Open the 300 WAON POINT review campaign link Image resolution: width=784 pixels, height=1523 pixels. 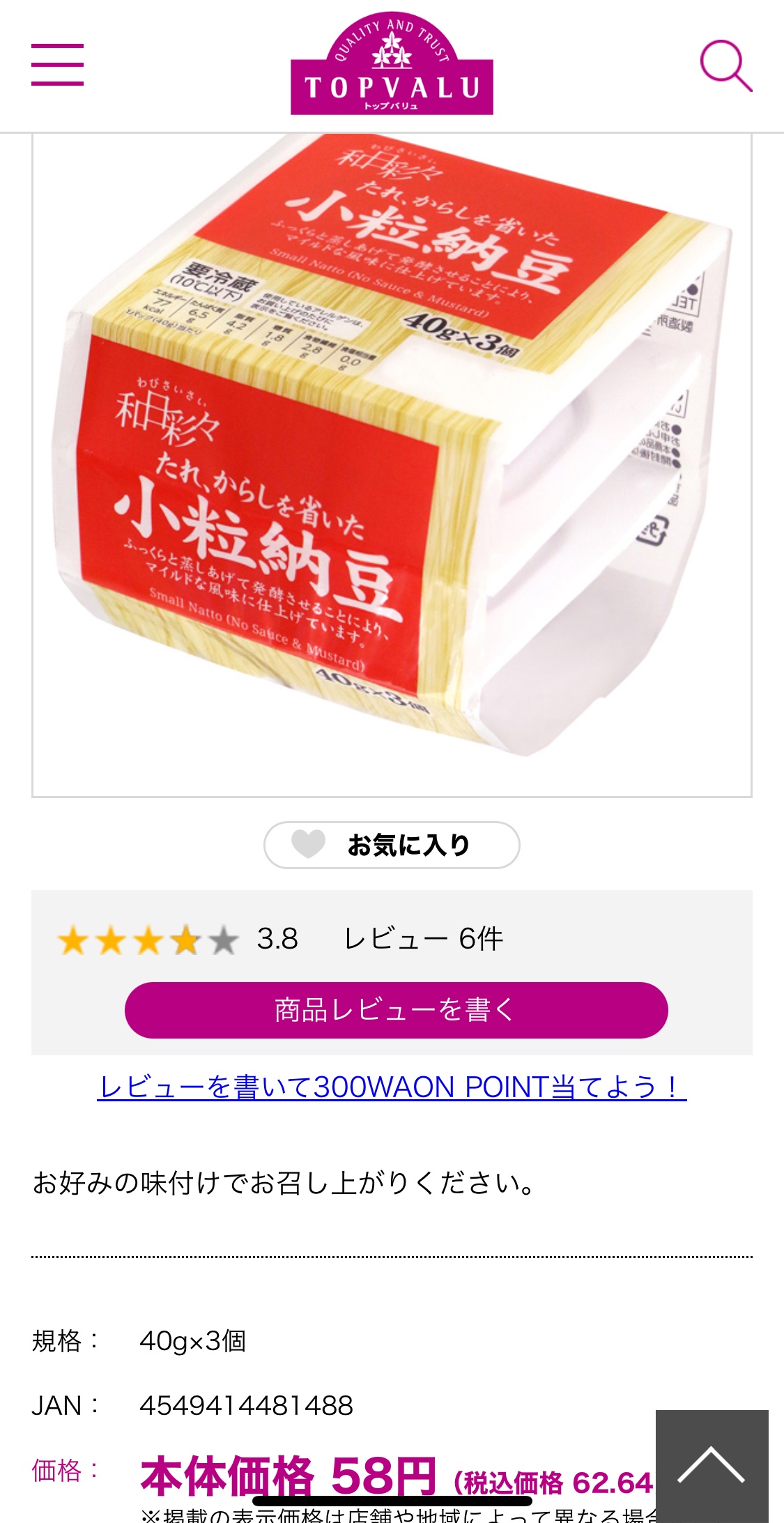[x=392, y=1087]
